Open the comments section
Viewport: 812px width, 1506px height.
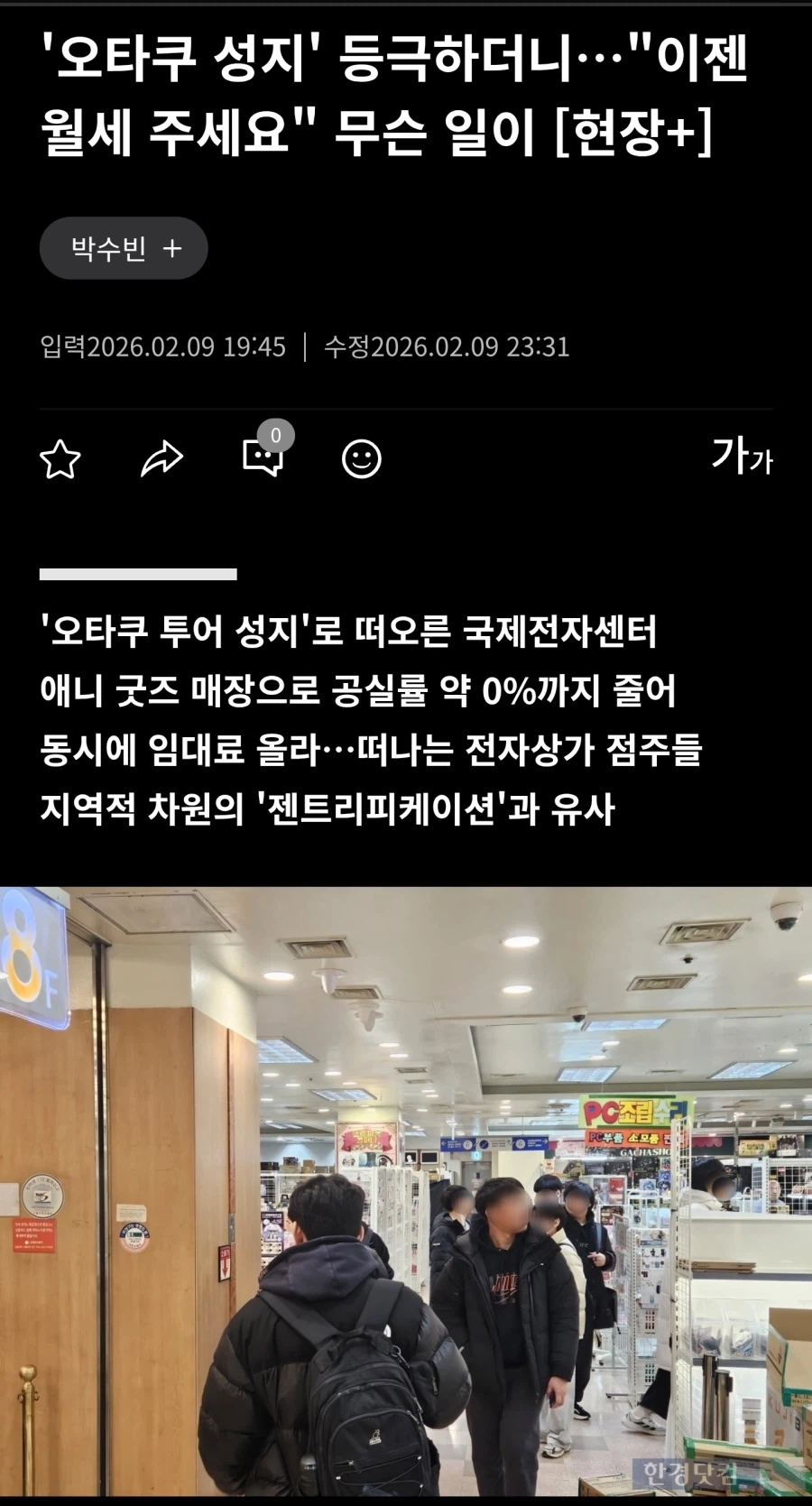[x=263, y=458]
